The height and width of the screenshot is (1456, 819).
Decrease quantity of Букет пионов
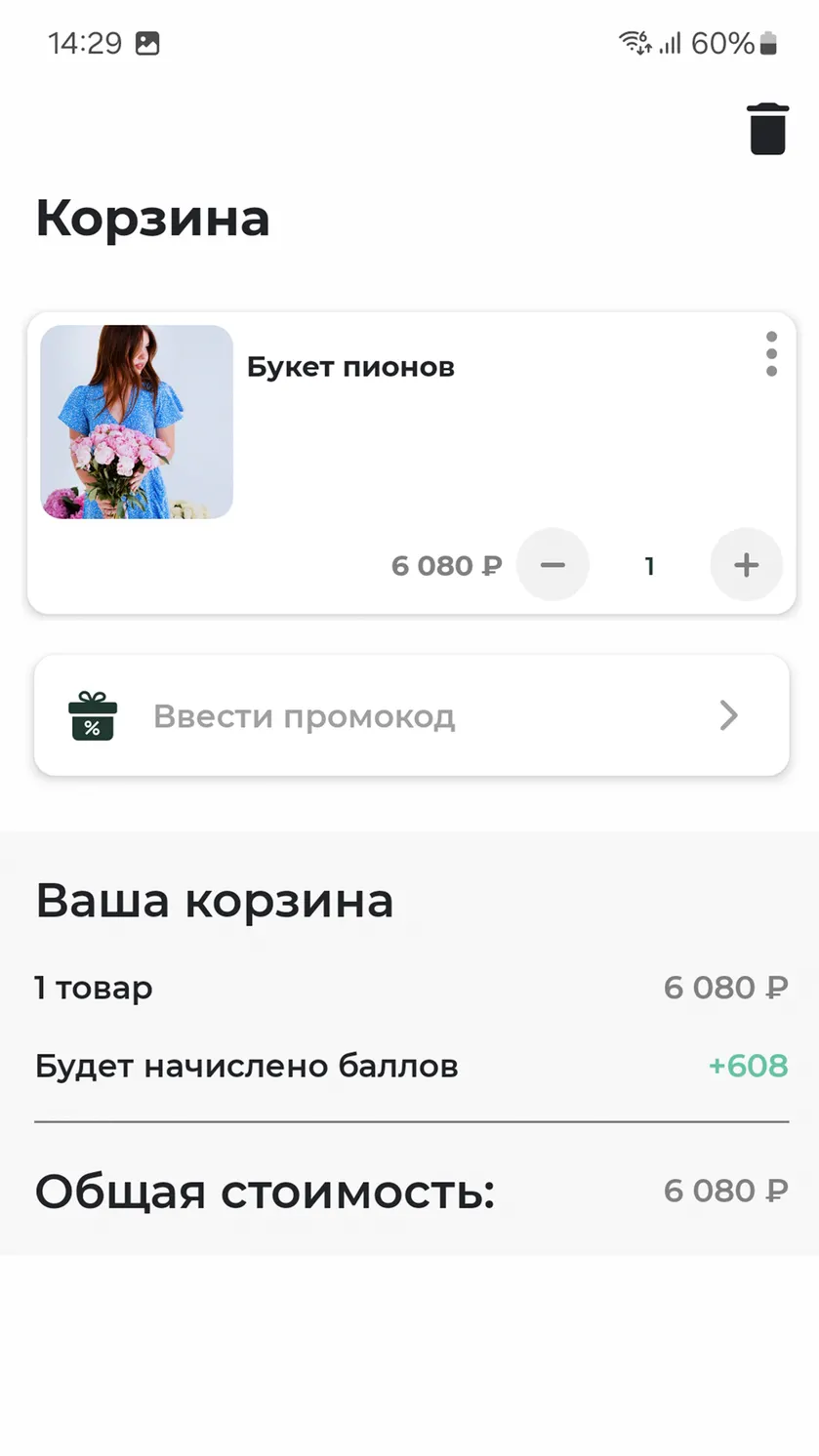click(x=553, y=565)
